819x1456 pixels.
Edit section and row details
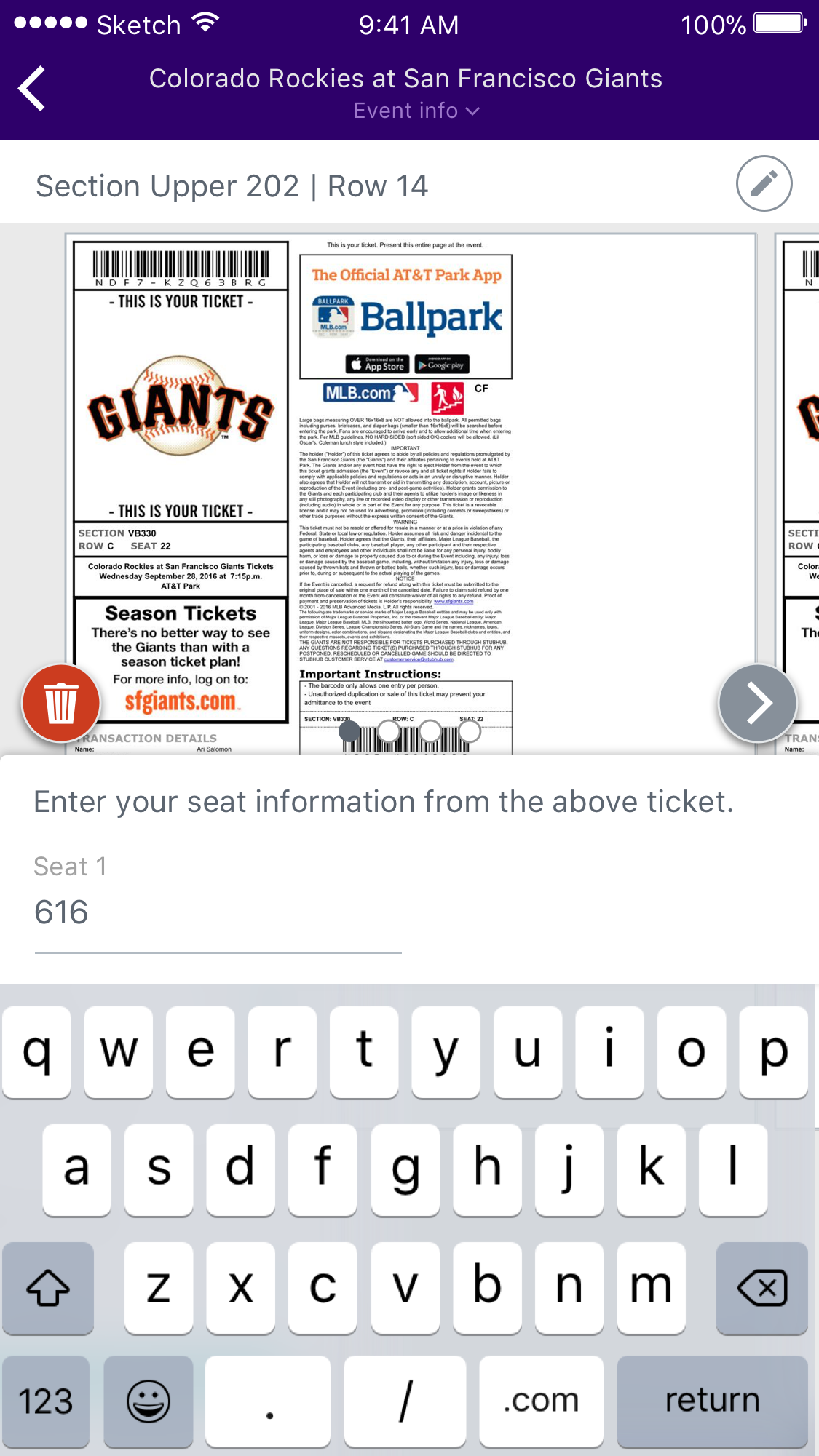click(764, 183)
